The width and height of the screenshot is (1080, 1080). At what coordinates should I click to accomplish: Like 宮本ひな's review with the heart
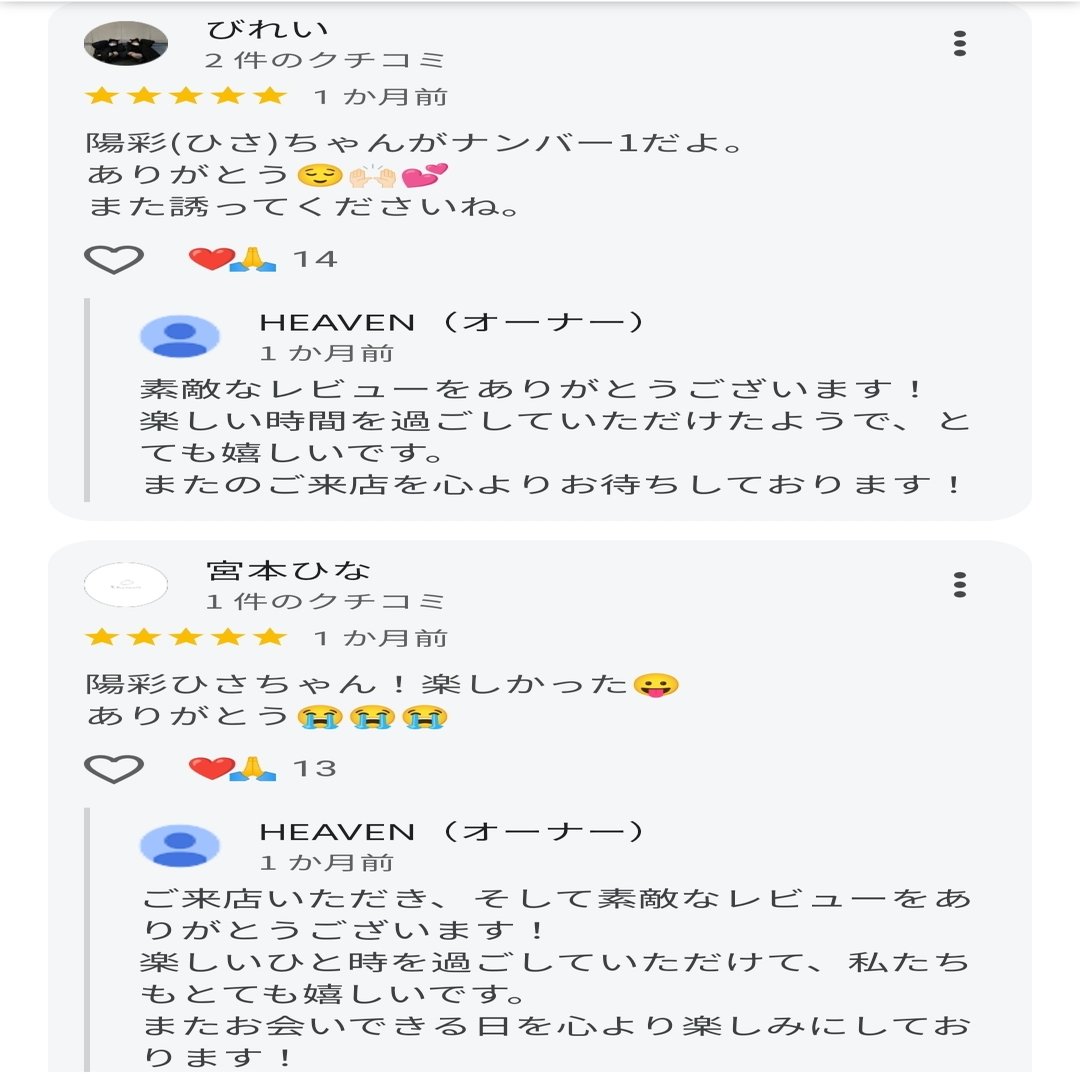coord(114,769)
